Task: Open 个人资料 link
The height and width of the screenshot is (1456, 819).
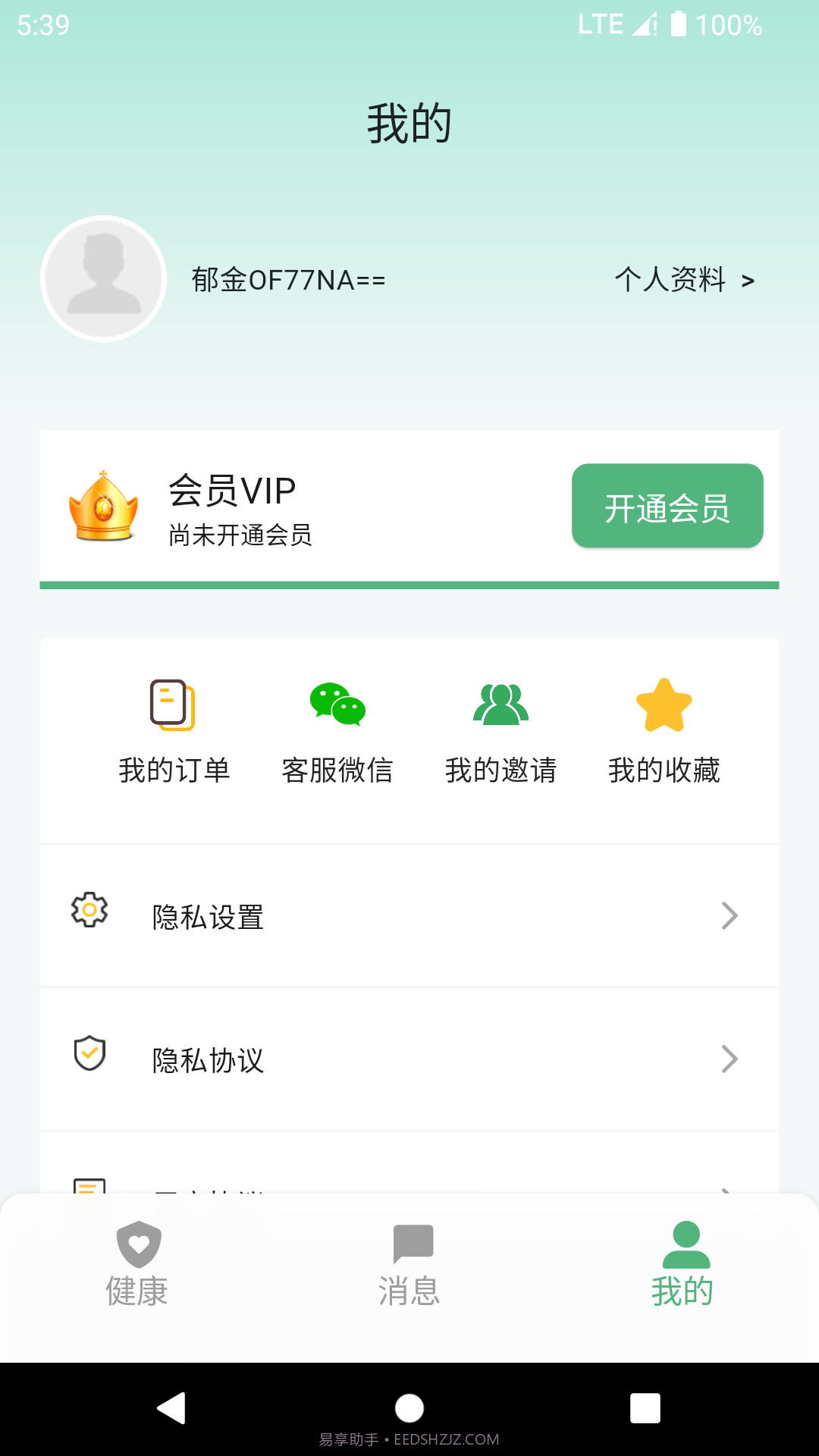Action: point(670,280)
